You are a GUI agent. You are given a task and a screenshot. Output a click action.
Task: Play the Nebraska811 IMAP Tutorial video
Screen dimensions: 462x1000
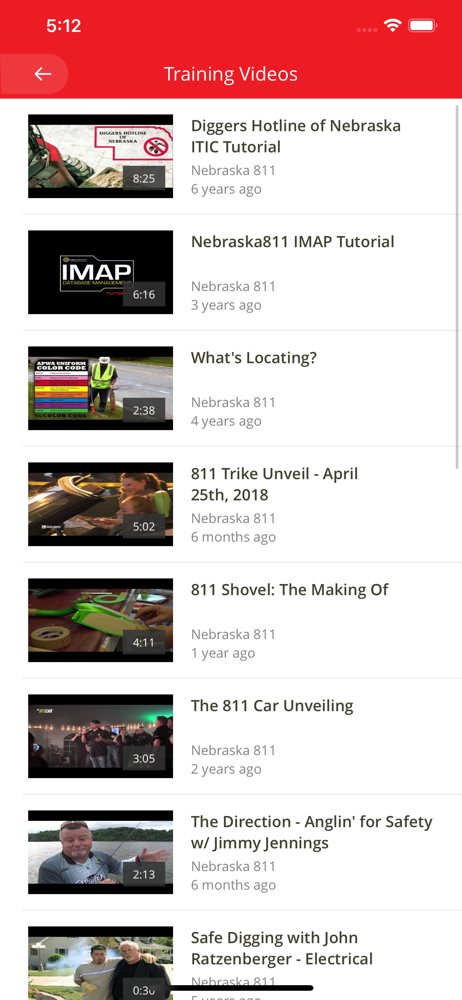pyautogui.click(x=231, y=272)
